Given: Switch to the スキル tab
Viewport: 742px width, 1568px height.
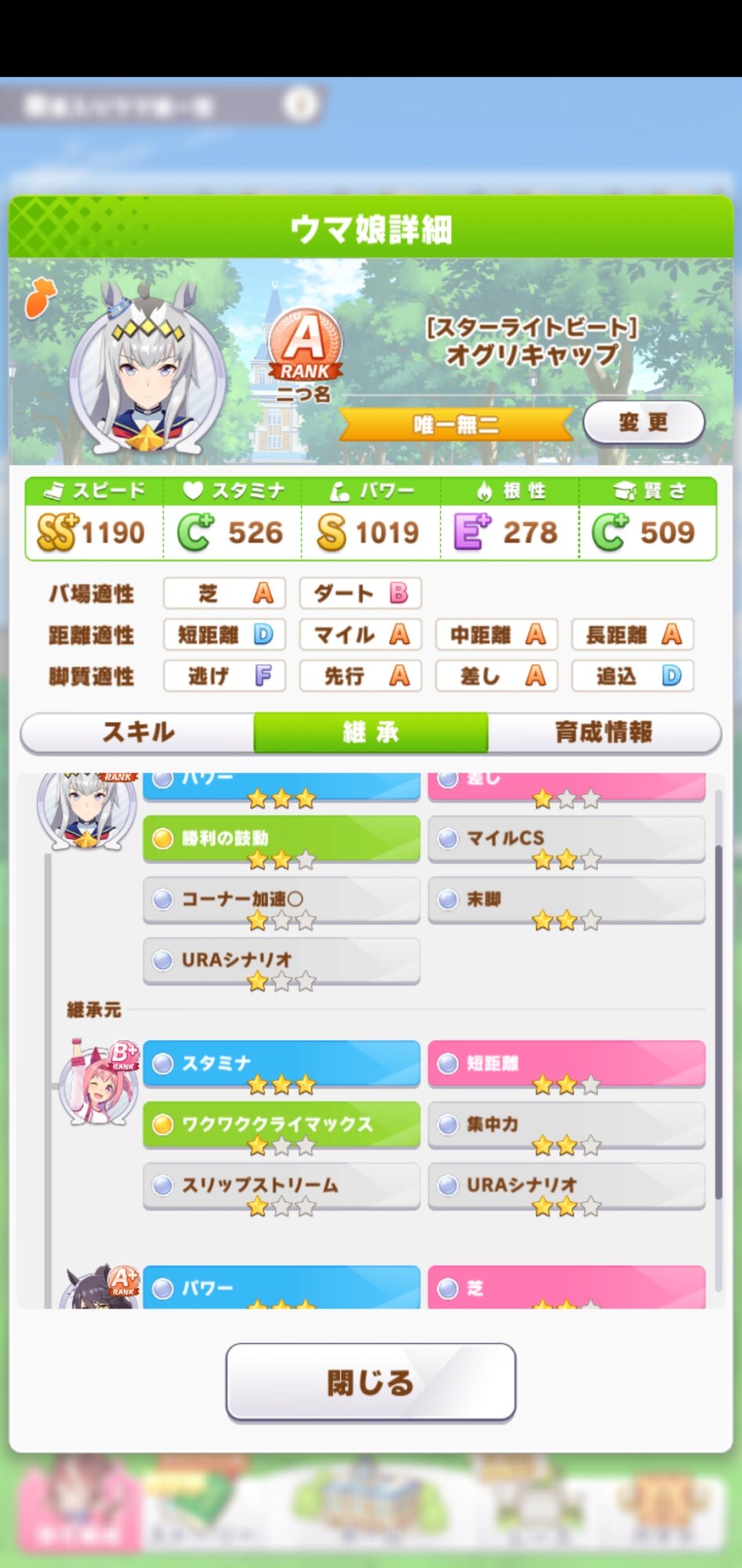Looking at the screenshot, I should coord(138,732).
